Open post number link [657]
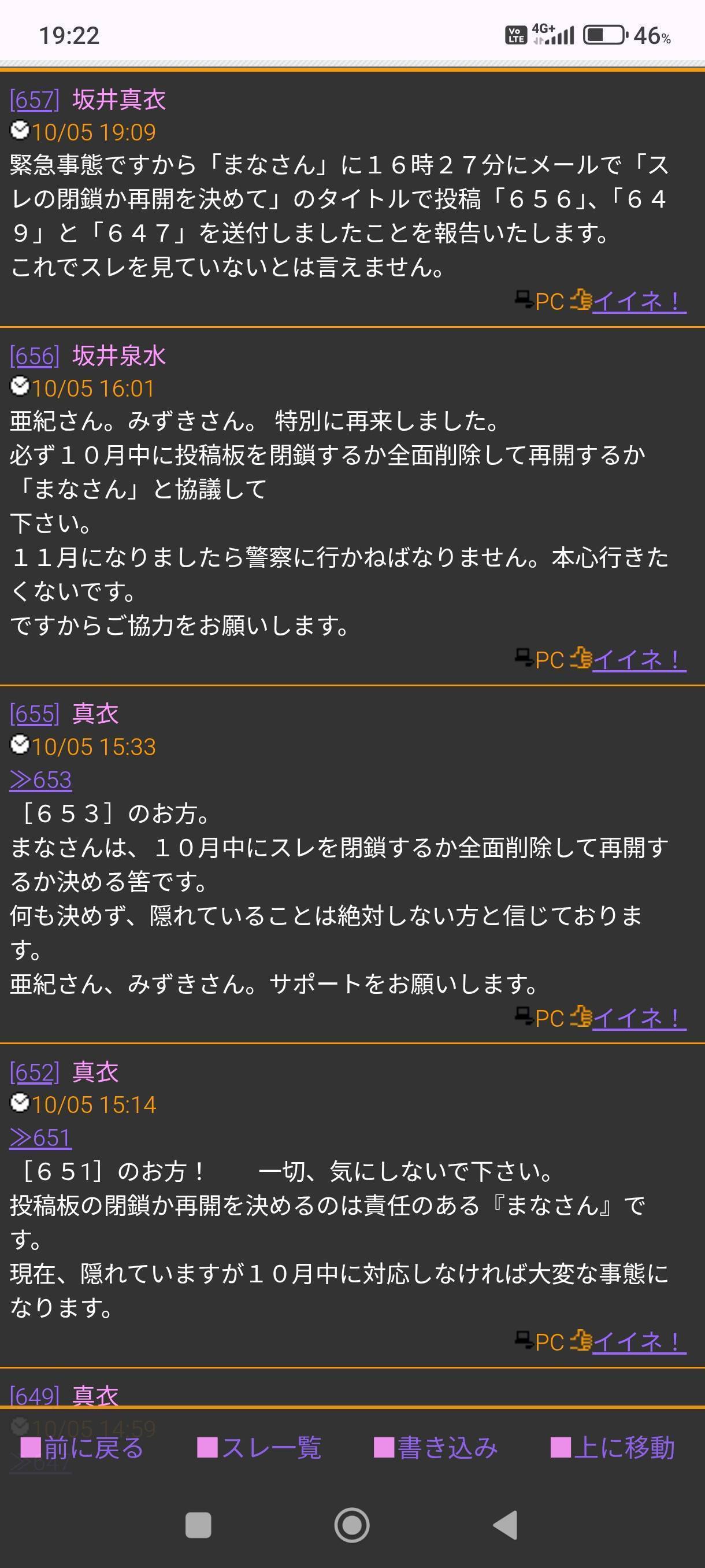This screenshot has width=705, height=1568. click(x=35, y=100)
